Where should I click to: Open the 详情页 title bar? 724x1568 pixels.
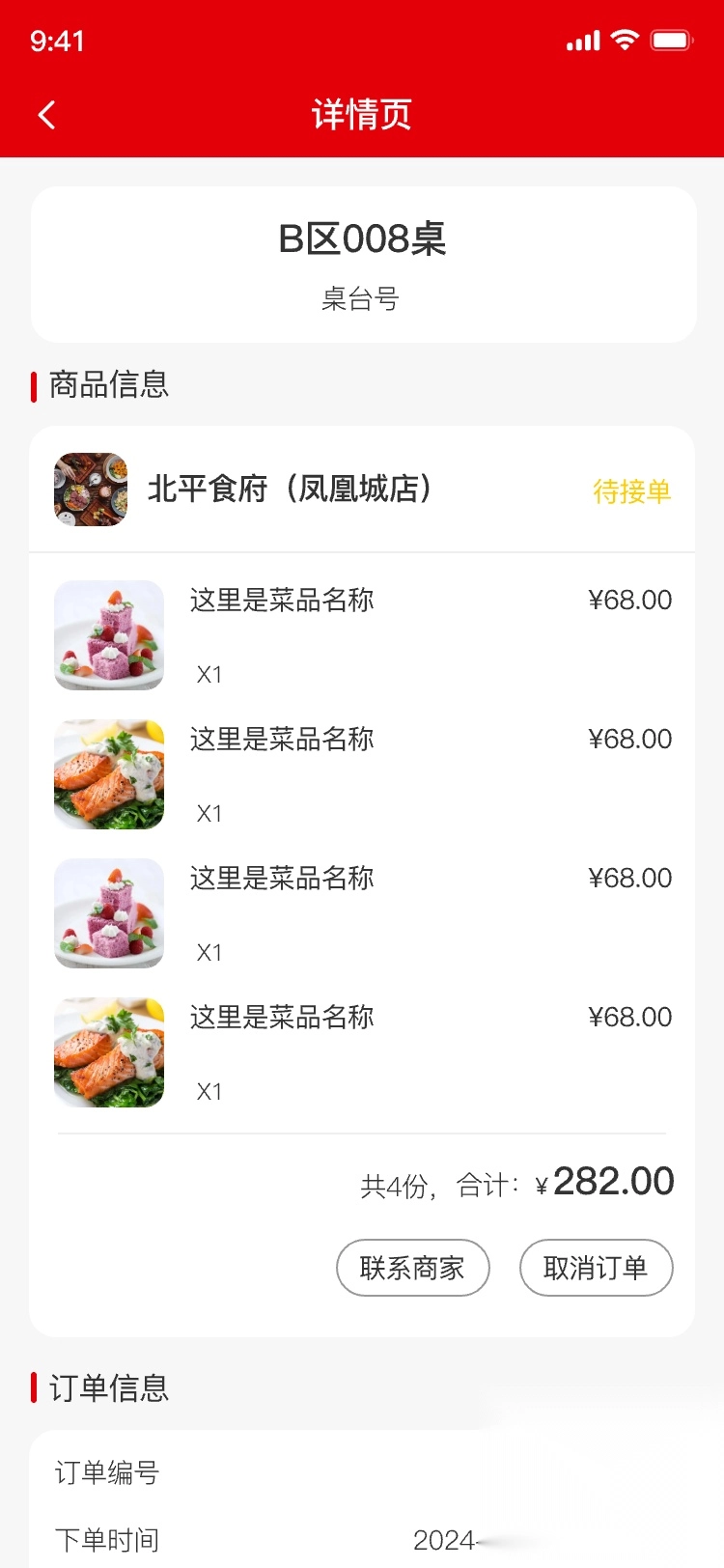pos(362,114)
